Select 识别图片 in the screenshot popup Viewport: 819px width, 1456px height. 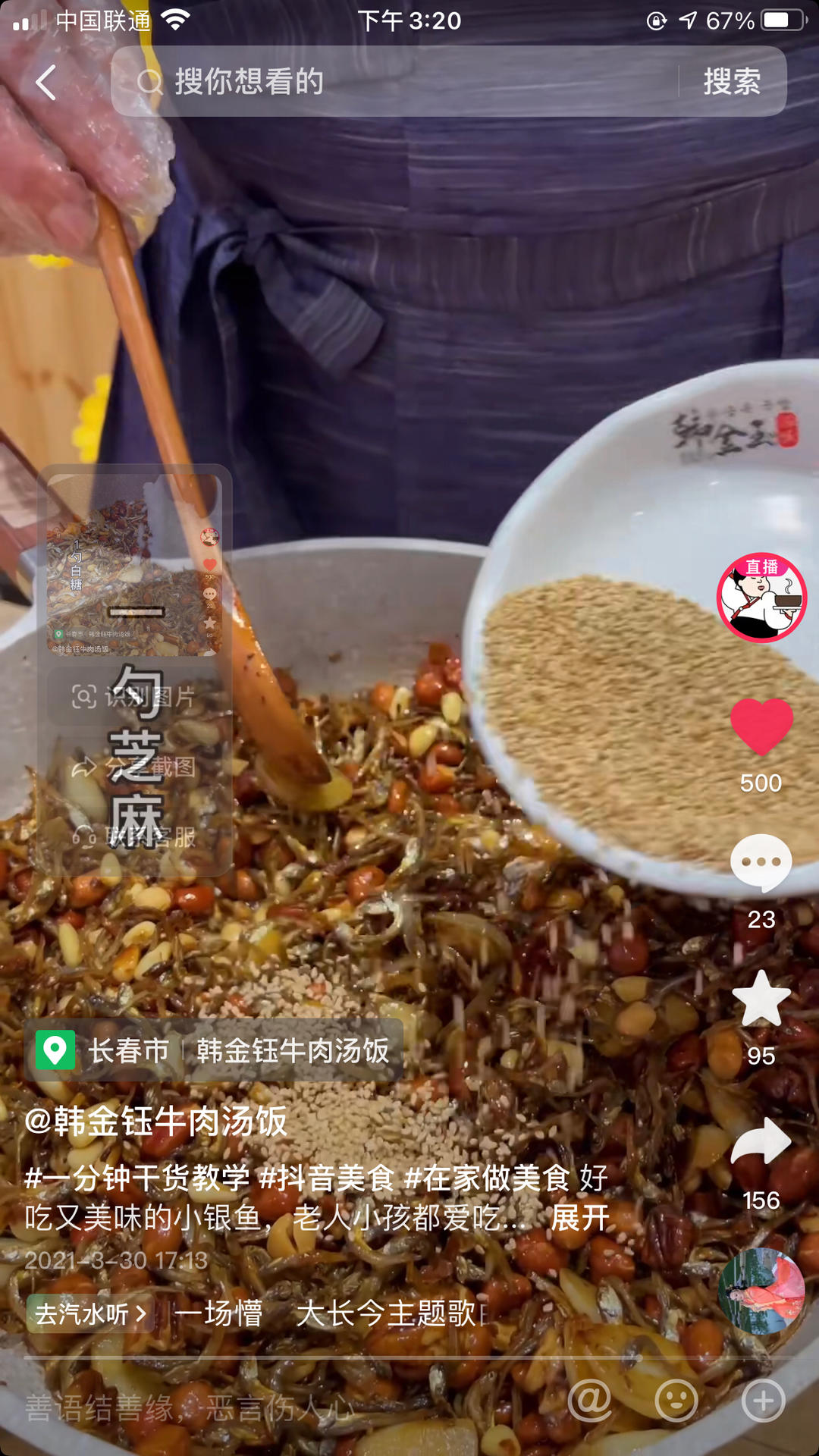[x=135, y=696]
